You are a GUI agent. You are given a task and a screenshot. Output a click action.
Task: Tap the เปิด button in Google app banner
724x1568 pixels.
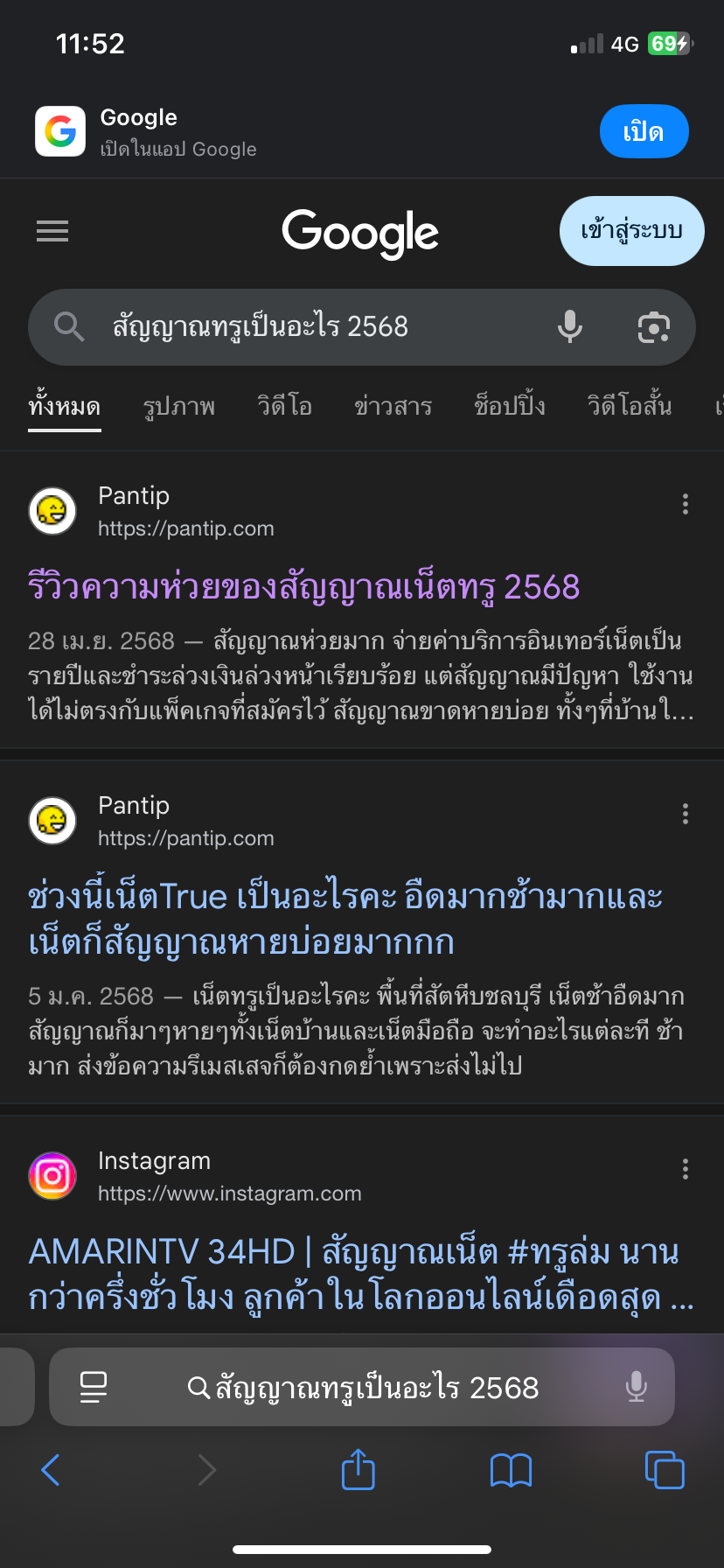click(x=644, y=132)
